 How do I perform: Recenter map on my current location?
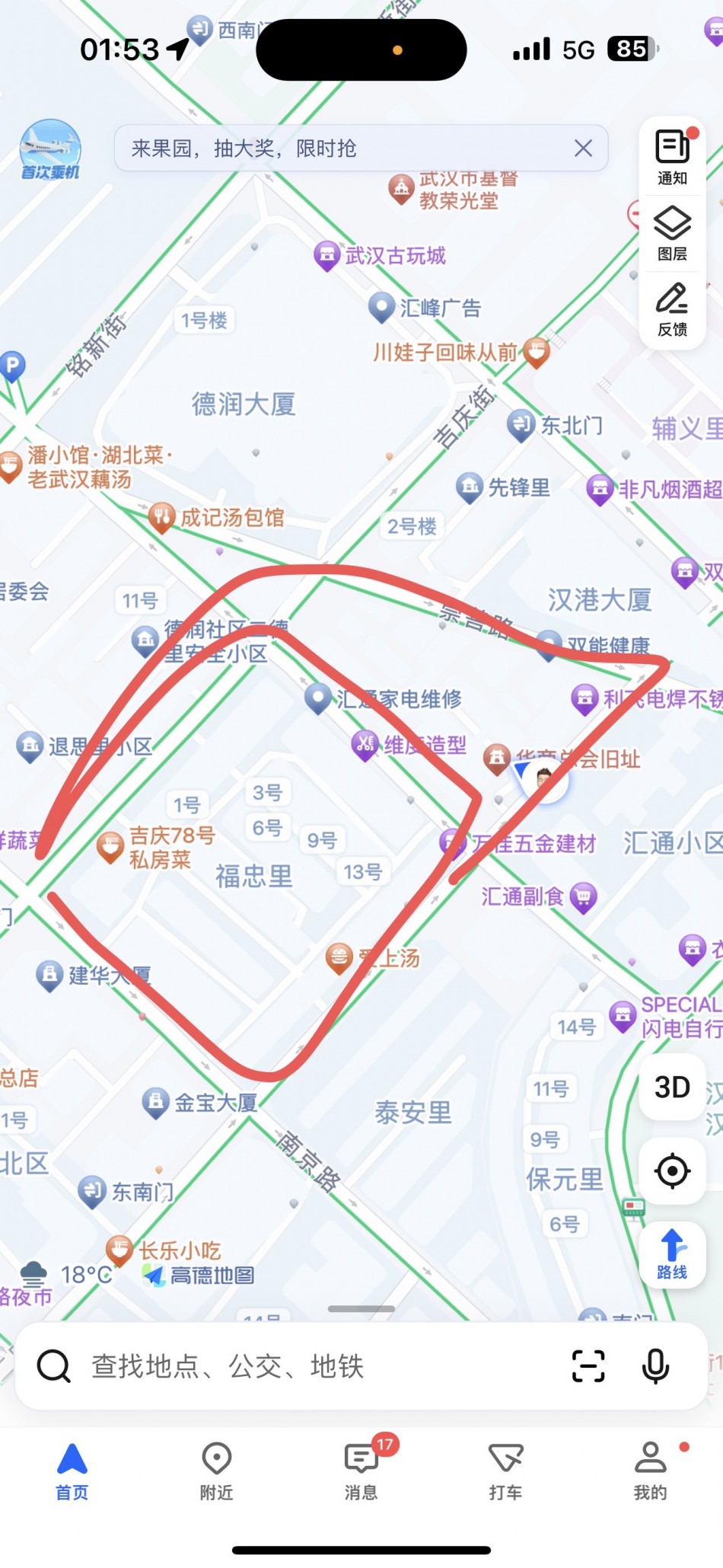[x=672, y=1171]
